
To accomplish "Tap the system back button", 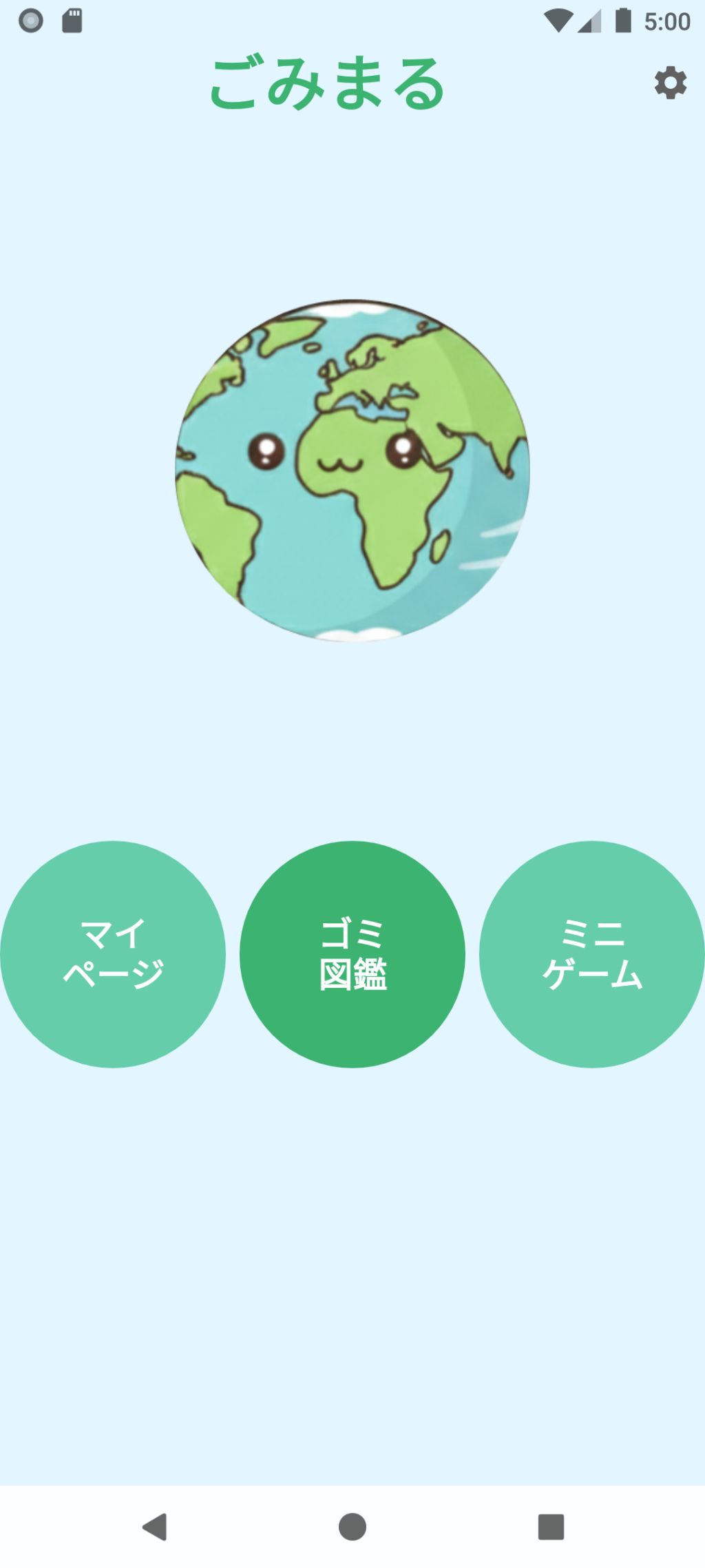I will (x=155, y=1527).
